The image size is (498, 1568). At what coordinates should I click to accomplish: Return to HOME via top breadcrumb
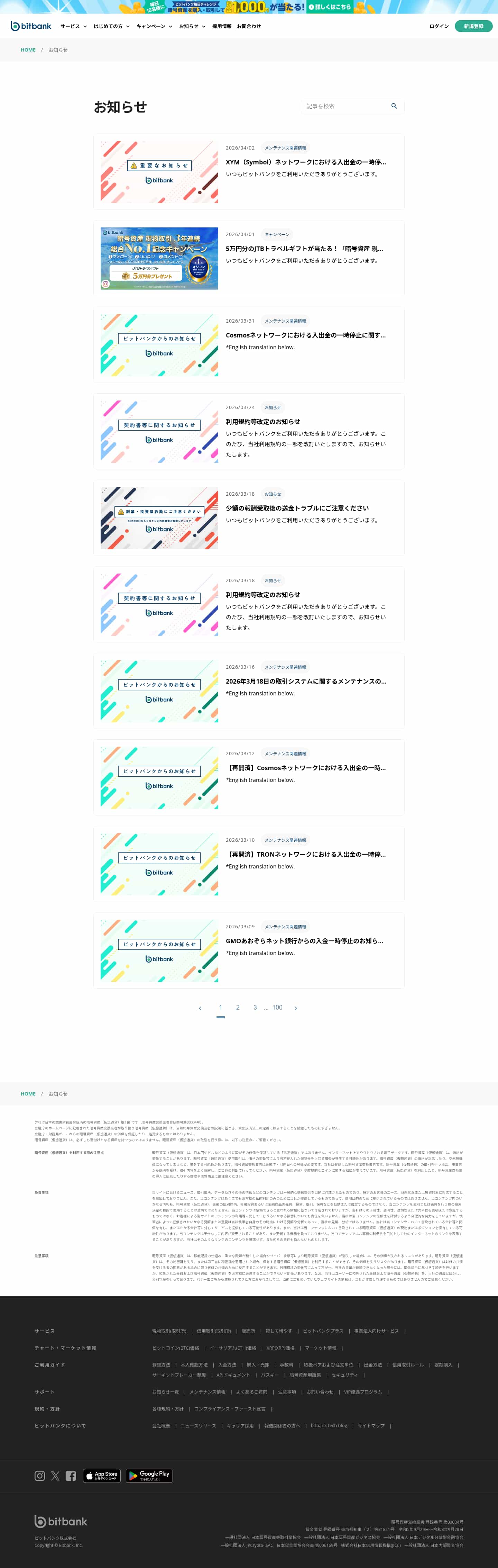point(28,50)
